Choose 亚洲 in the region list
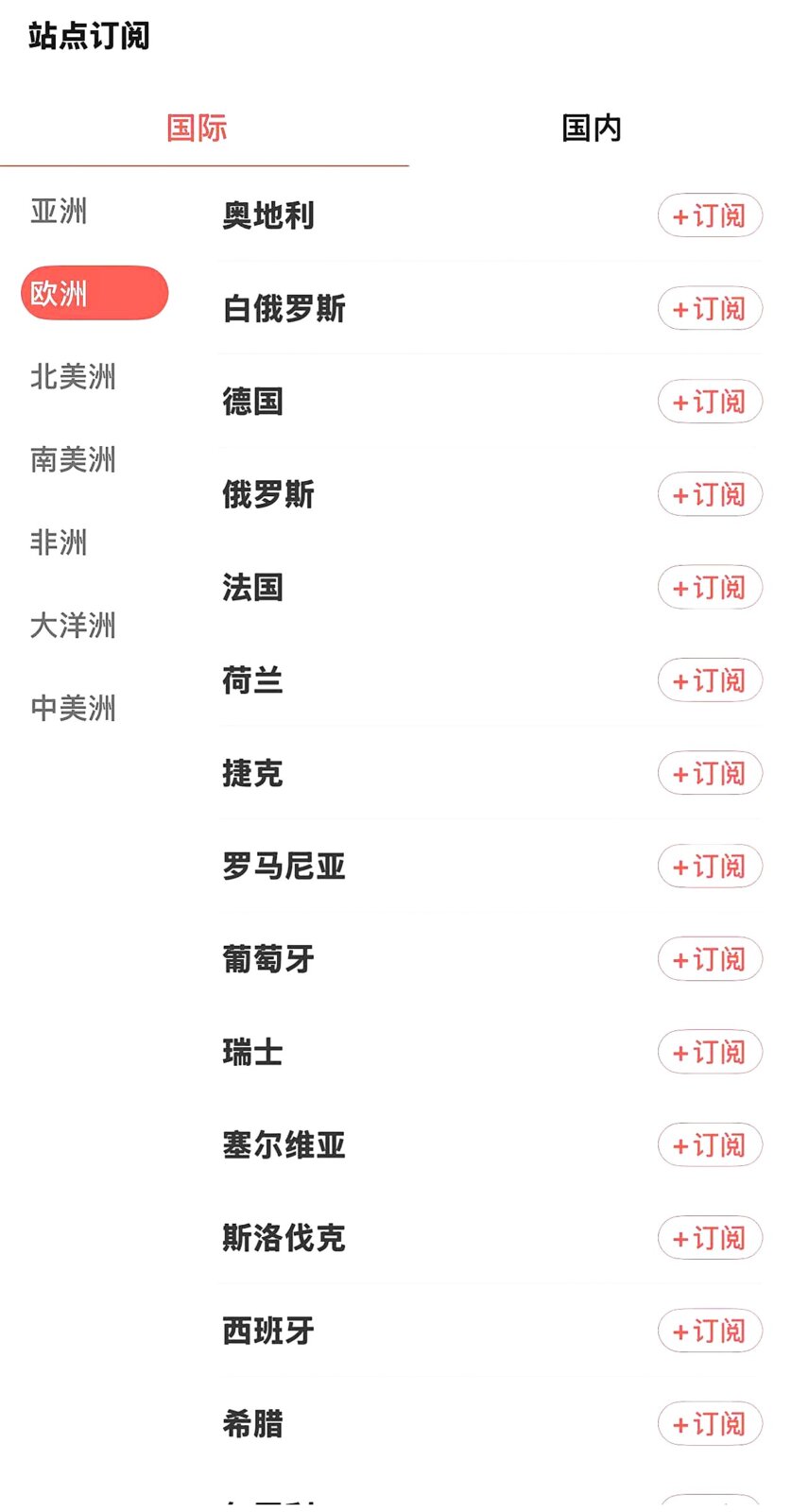 coord(59,211)
